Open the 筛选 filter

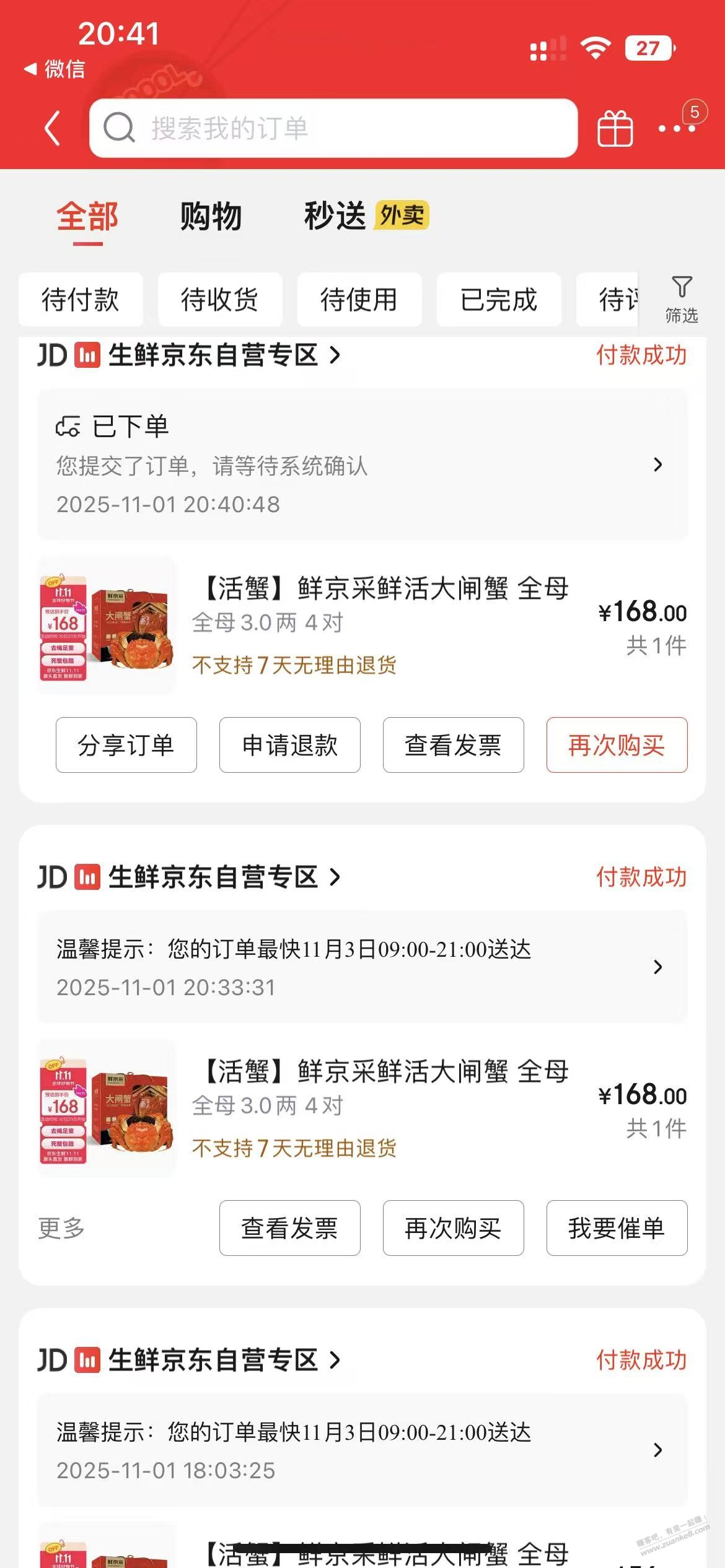click(682, 300)
